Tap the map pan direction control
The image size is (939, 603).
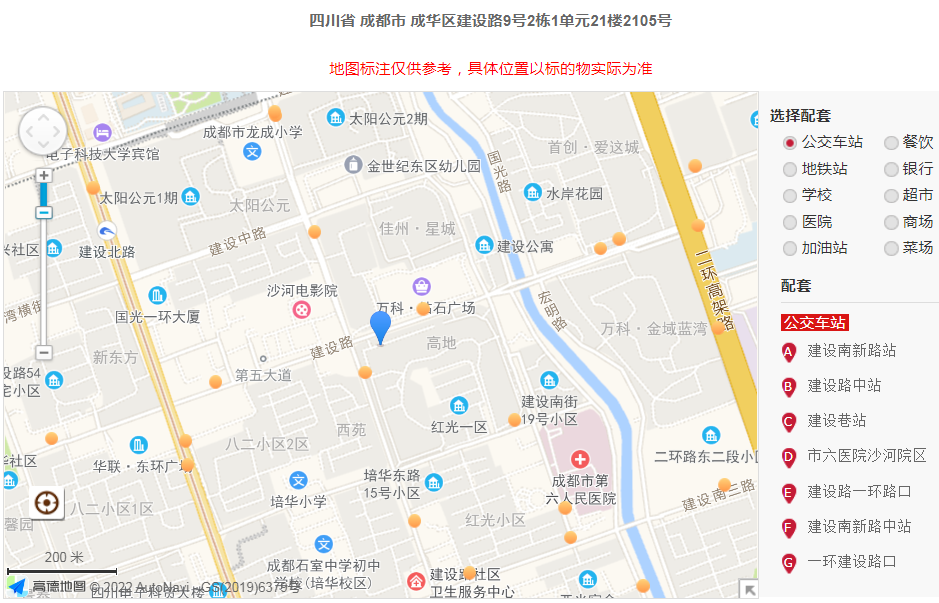(43, 131)
